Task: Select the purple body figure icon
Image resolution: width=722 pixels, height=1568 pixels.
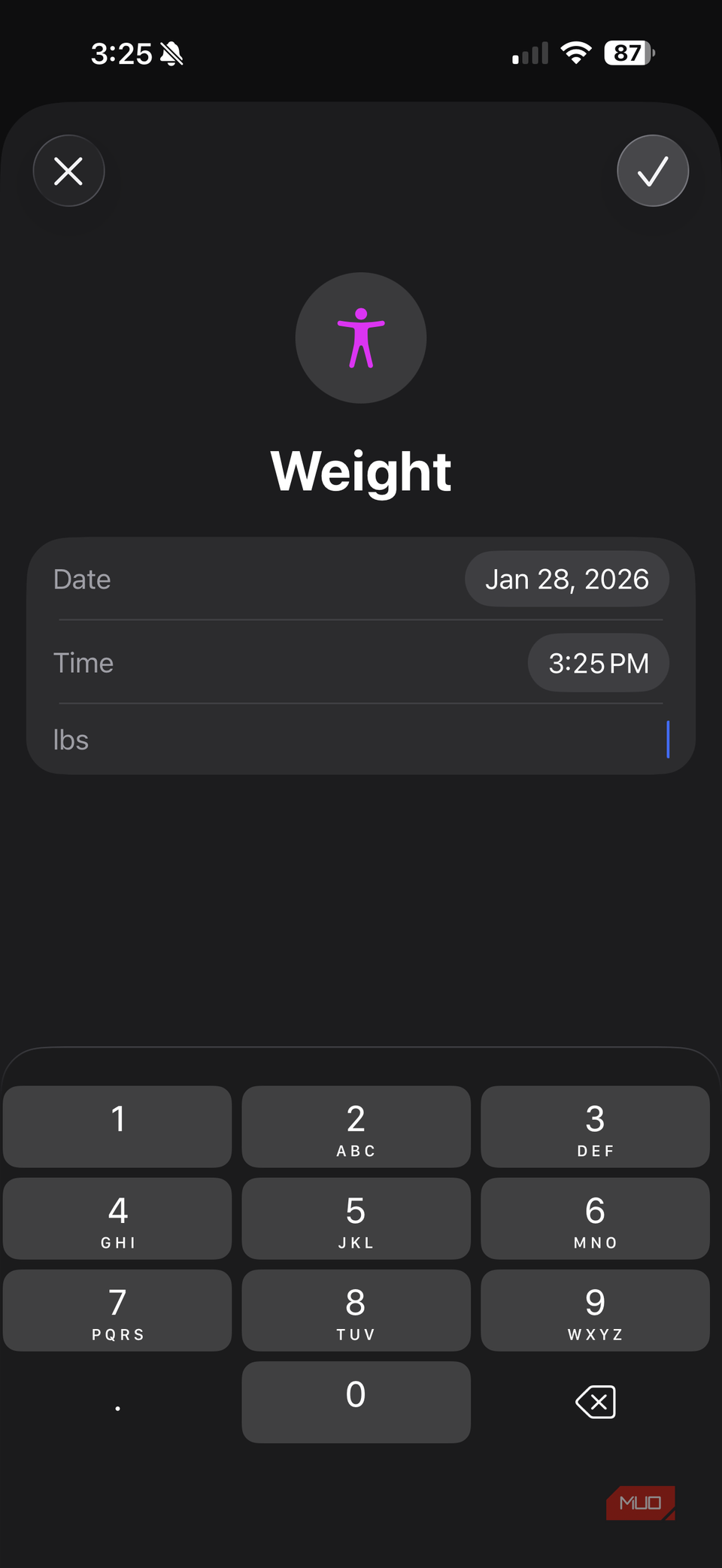Action: [361, 338]
